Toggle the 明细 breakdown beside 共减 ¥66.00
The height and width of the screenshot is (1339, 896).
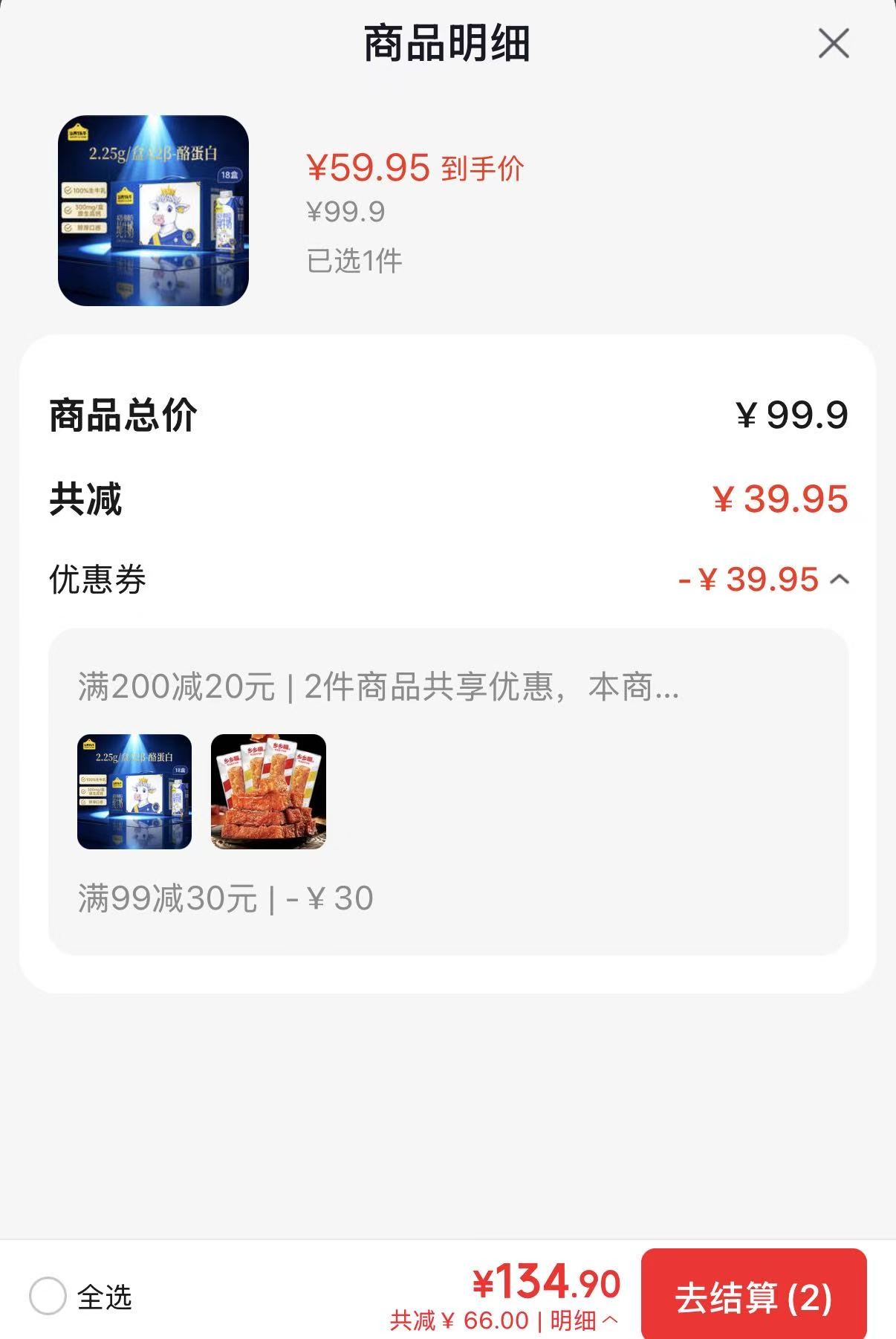point(583,1320)
